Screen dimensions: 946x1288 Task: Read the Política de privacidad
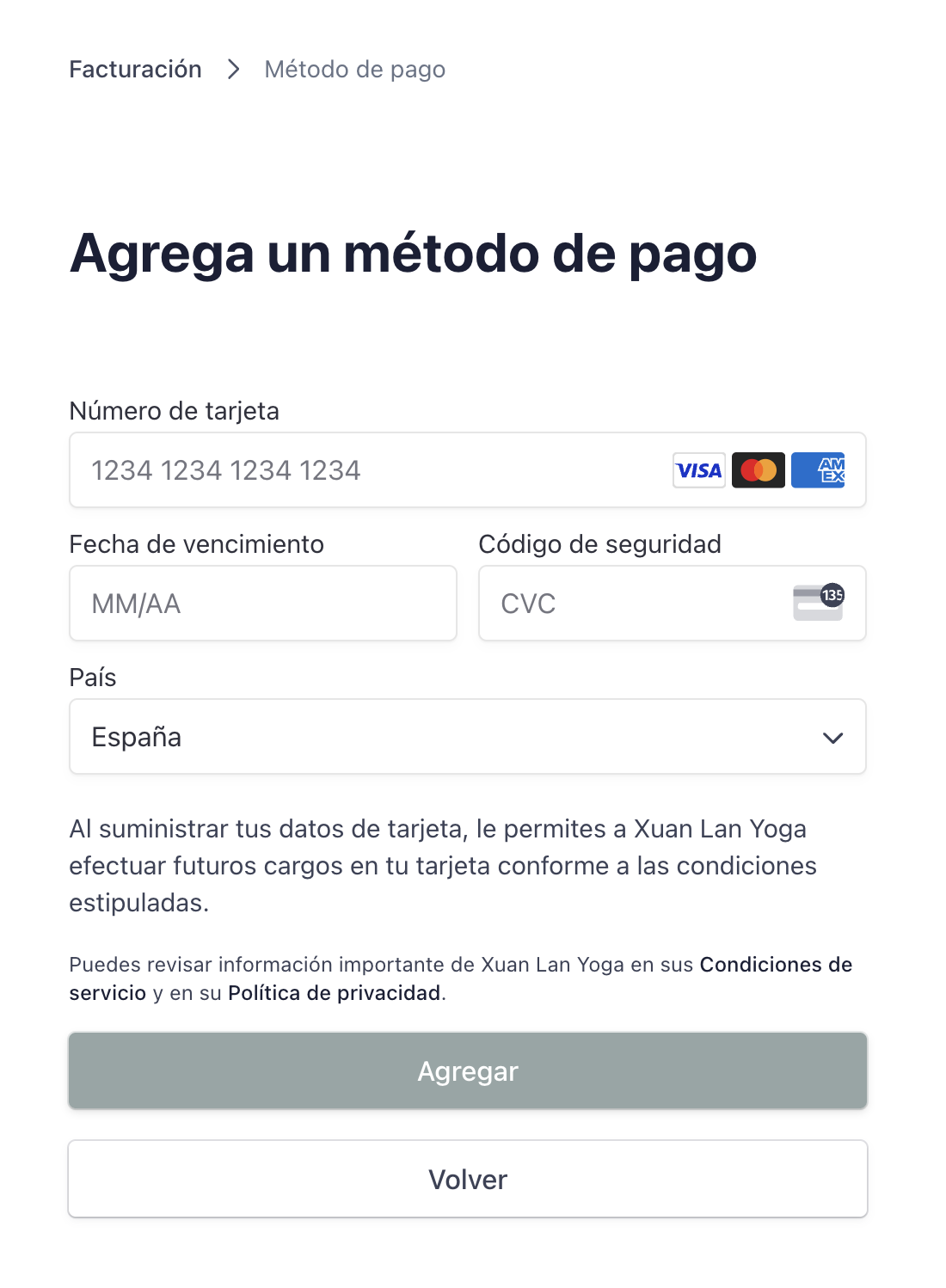pos(334,993)
